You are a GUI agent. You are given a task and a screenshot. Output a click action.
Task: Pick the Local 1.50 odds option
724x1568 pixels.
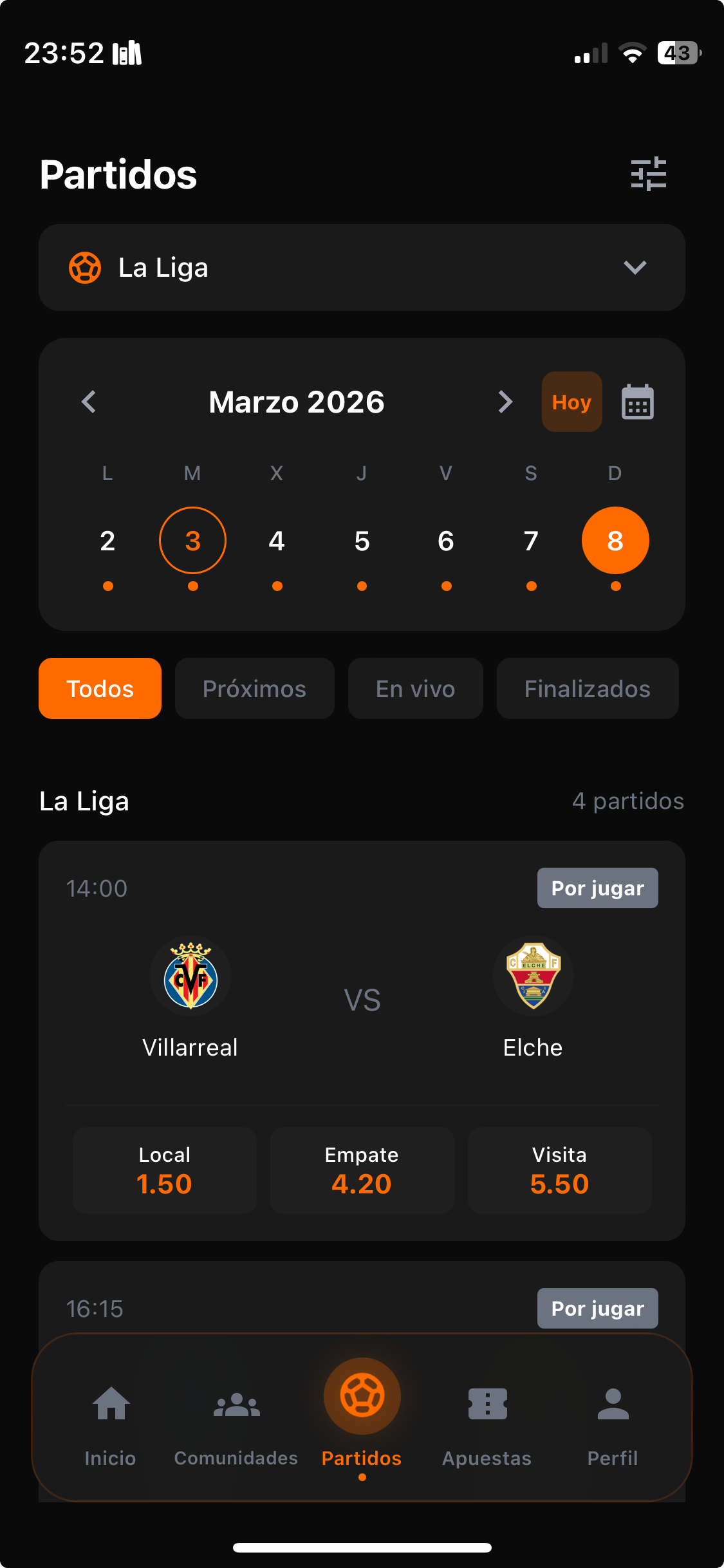click(x=164, y=1170)
